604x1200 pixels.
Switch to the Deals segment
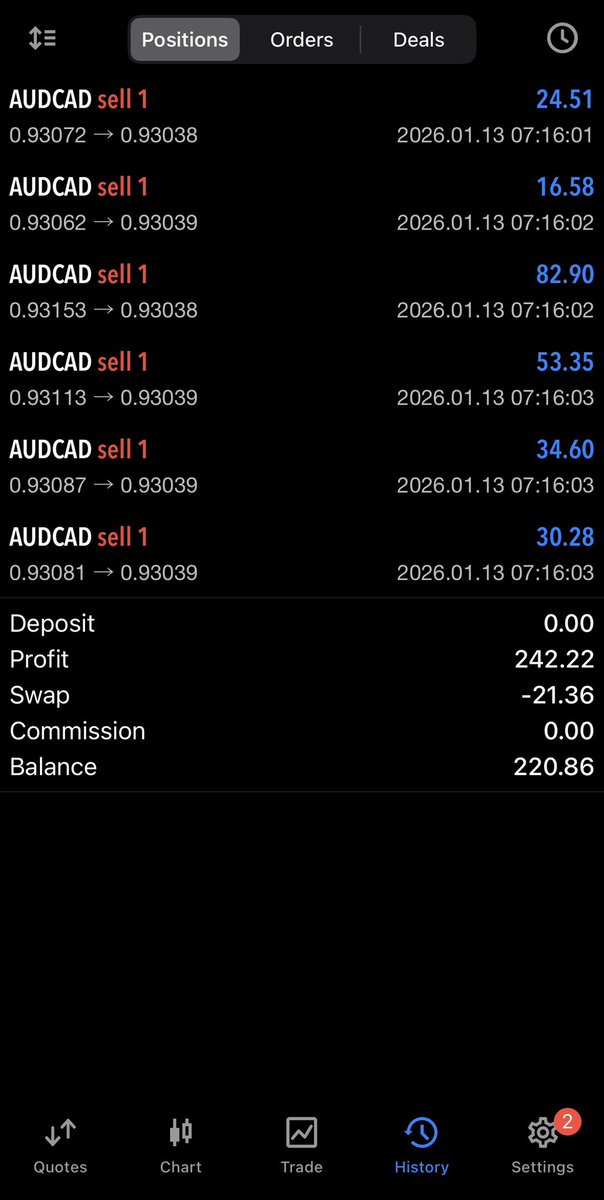(418, 40)
